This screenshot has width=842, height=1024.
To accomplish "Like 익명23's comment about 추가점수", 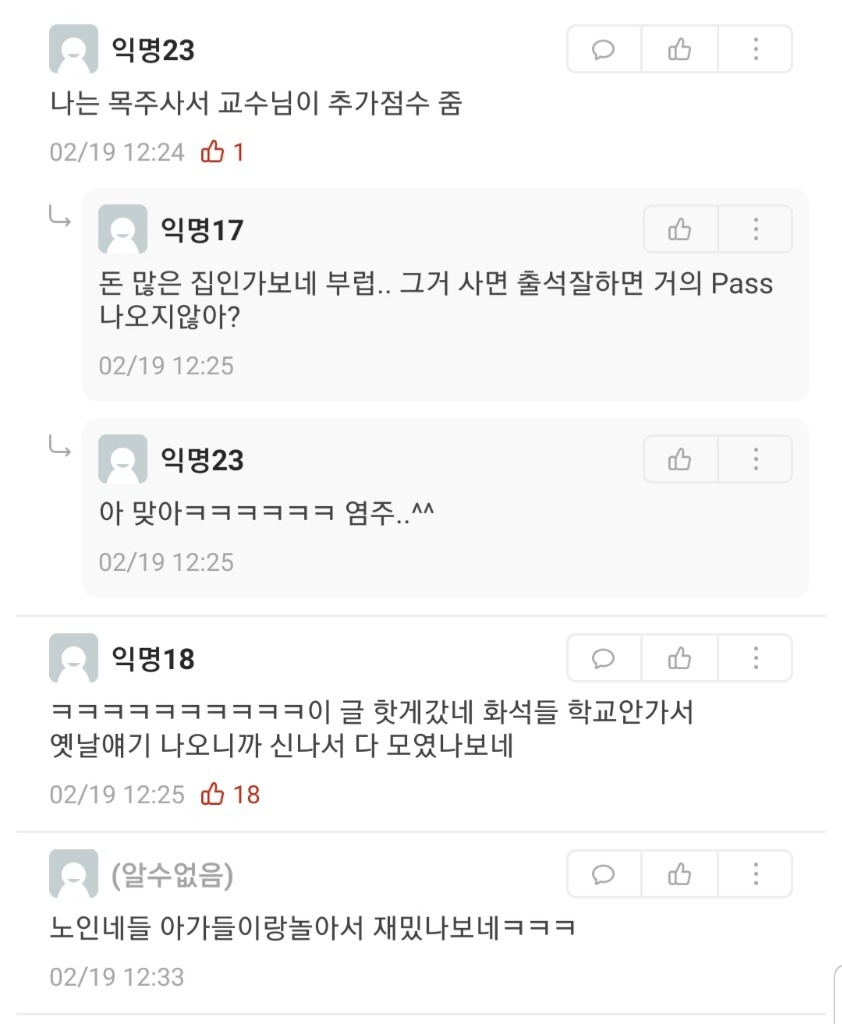I will click(680, 49).
